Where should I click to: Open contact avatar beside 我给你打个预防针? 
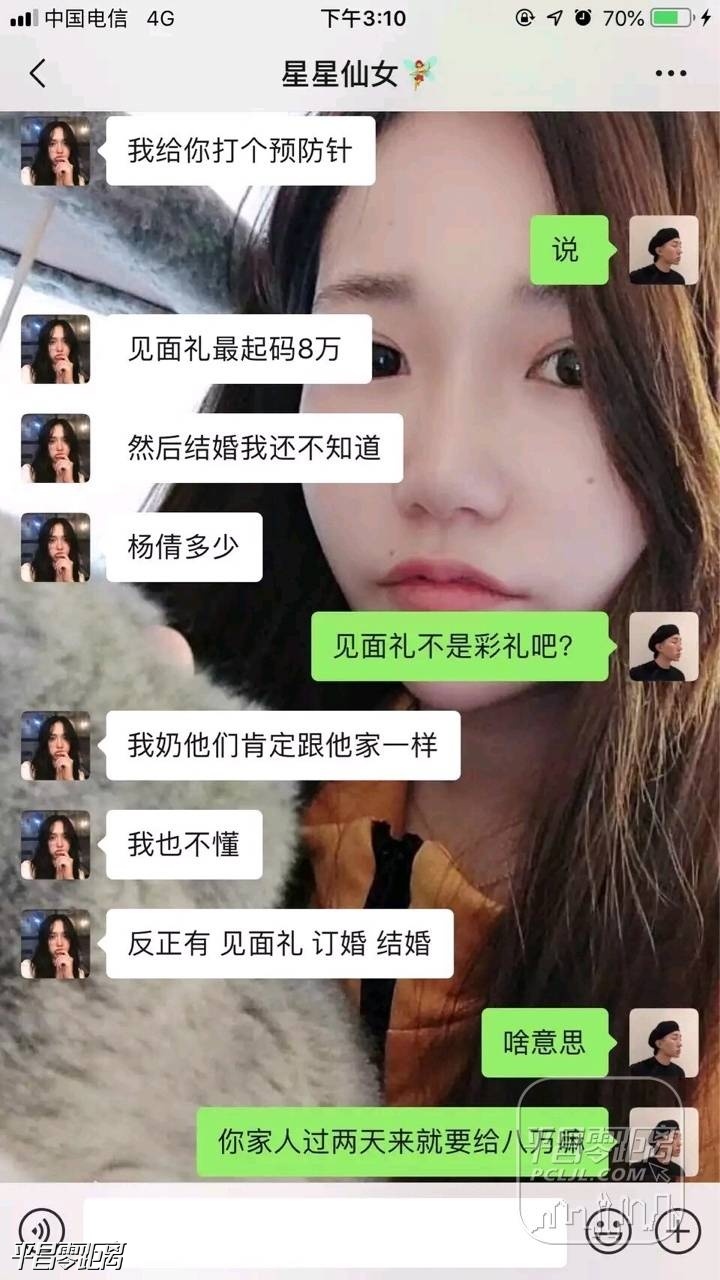56,151
